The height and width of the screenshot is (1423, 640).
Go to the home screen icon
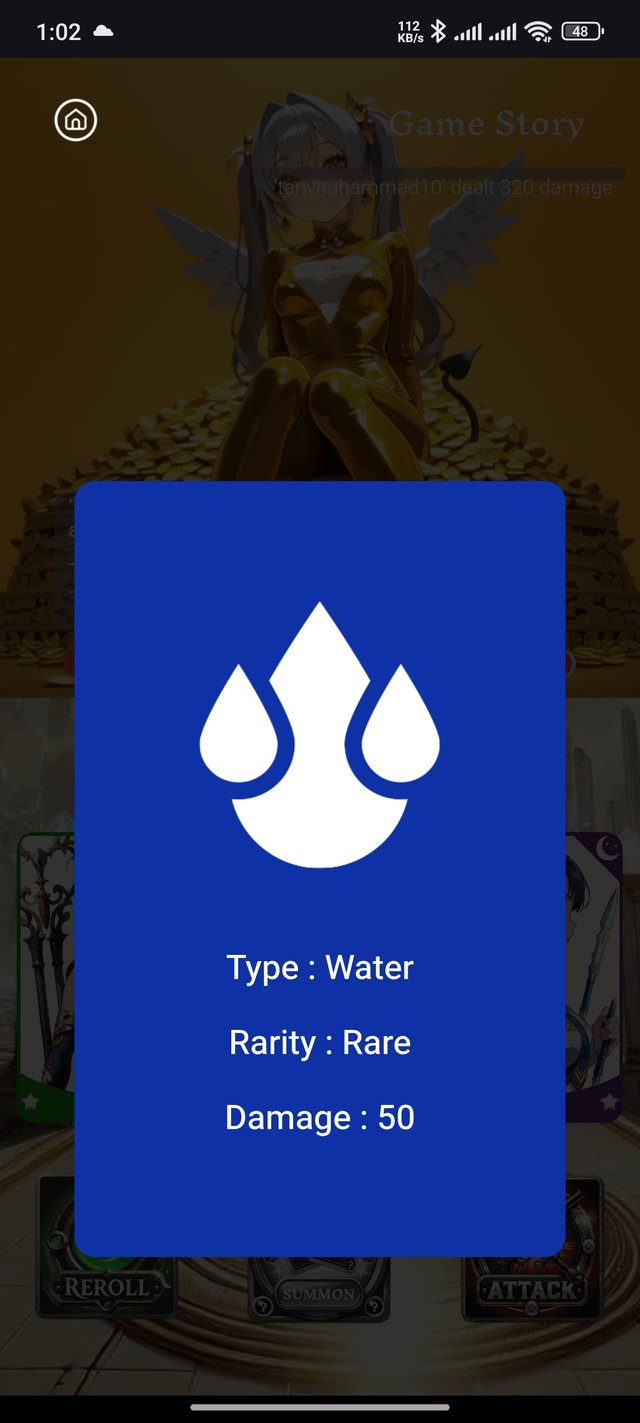pyautogui.click(x=75, y=120)
